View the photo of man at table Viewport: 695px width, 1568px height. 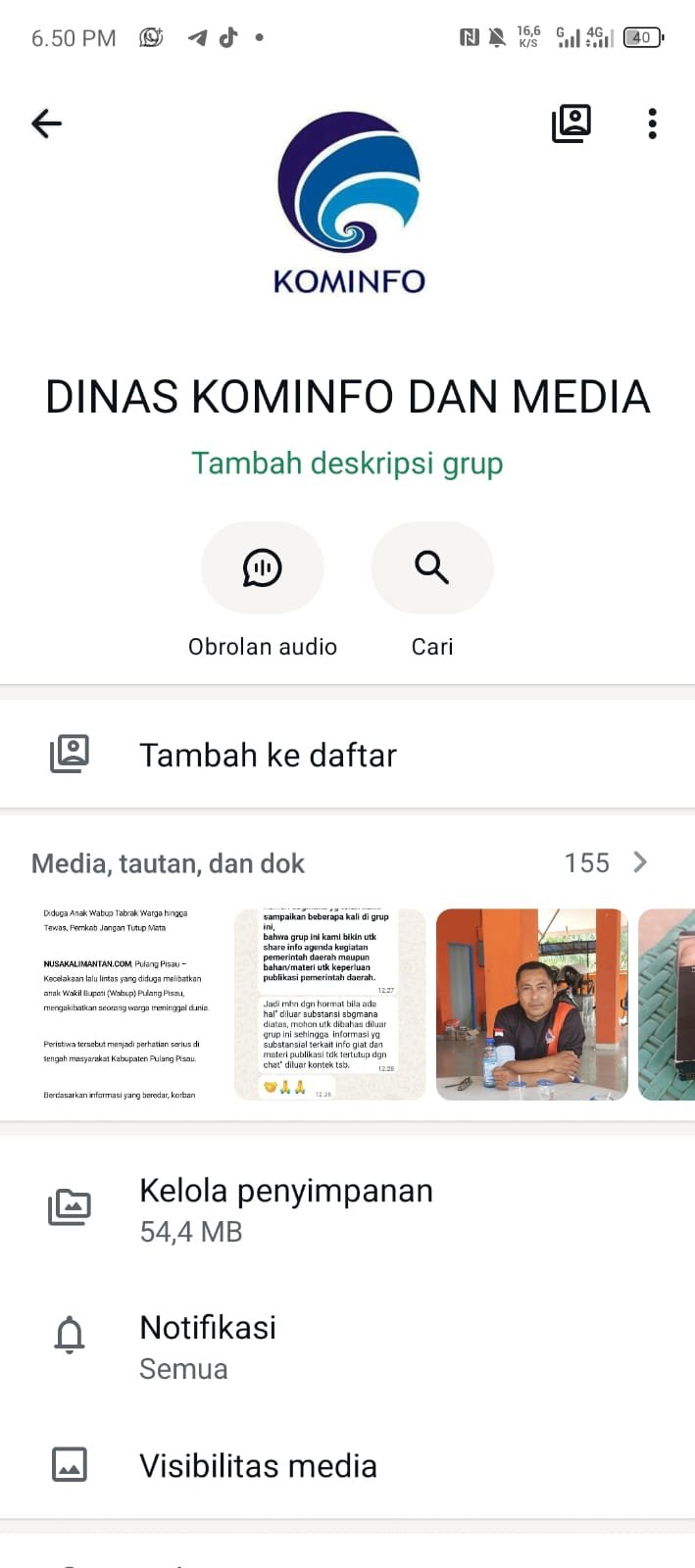532,1004
